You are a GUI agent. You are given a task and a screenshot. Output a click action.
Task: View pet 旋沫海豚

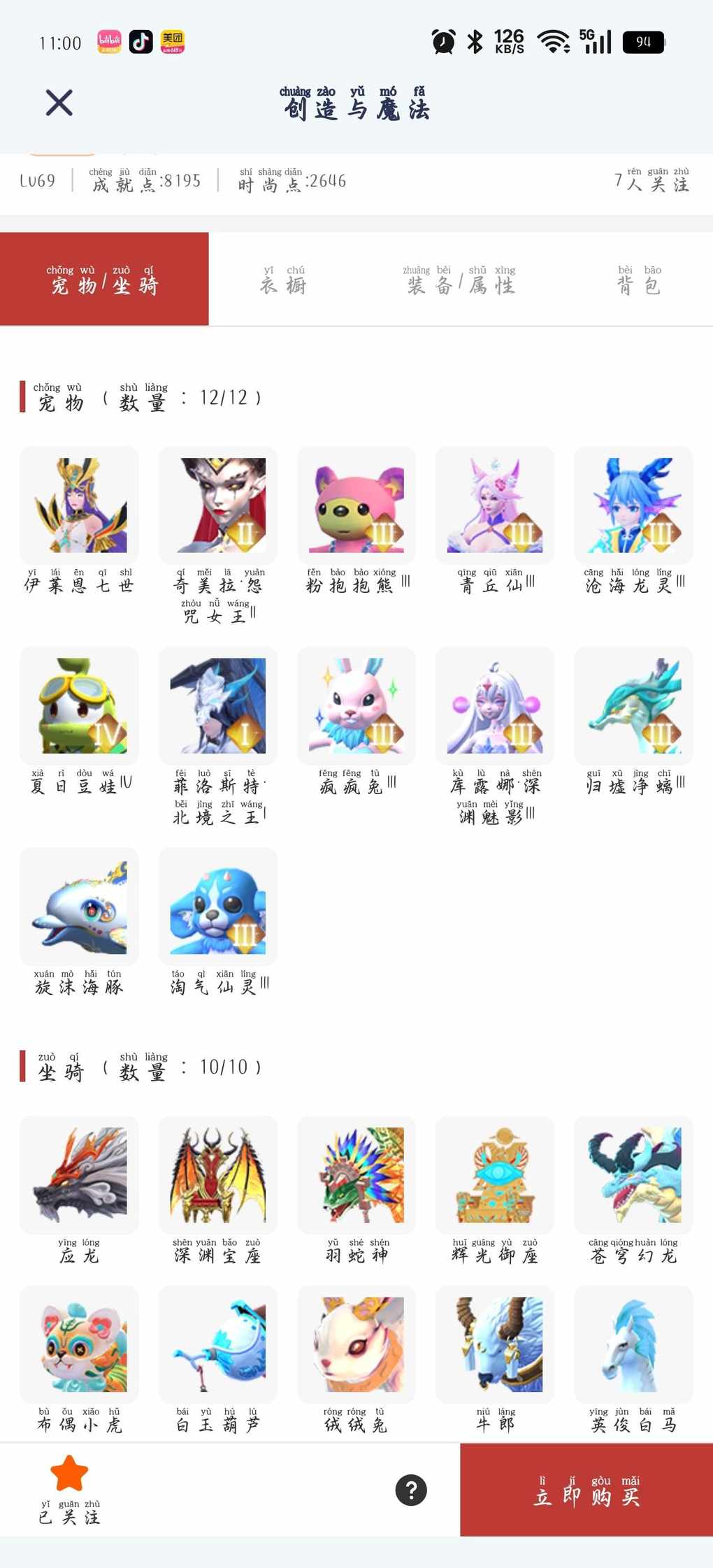pyautogui.click(x=79, y=907)
